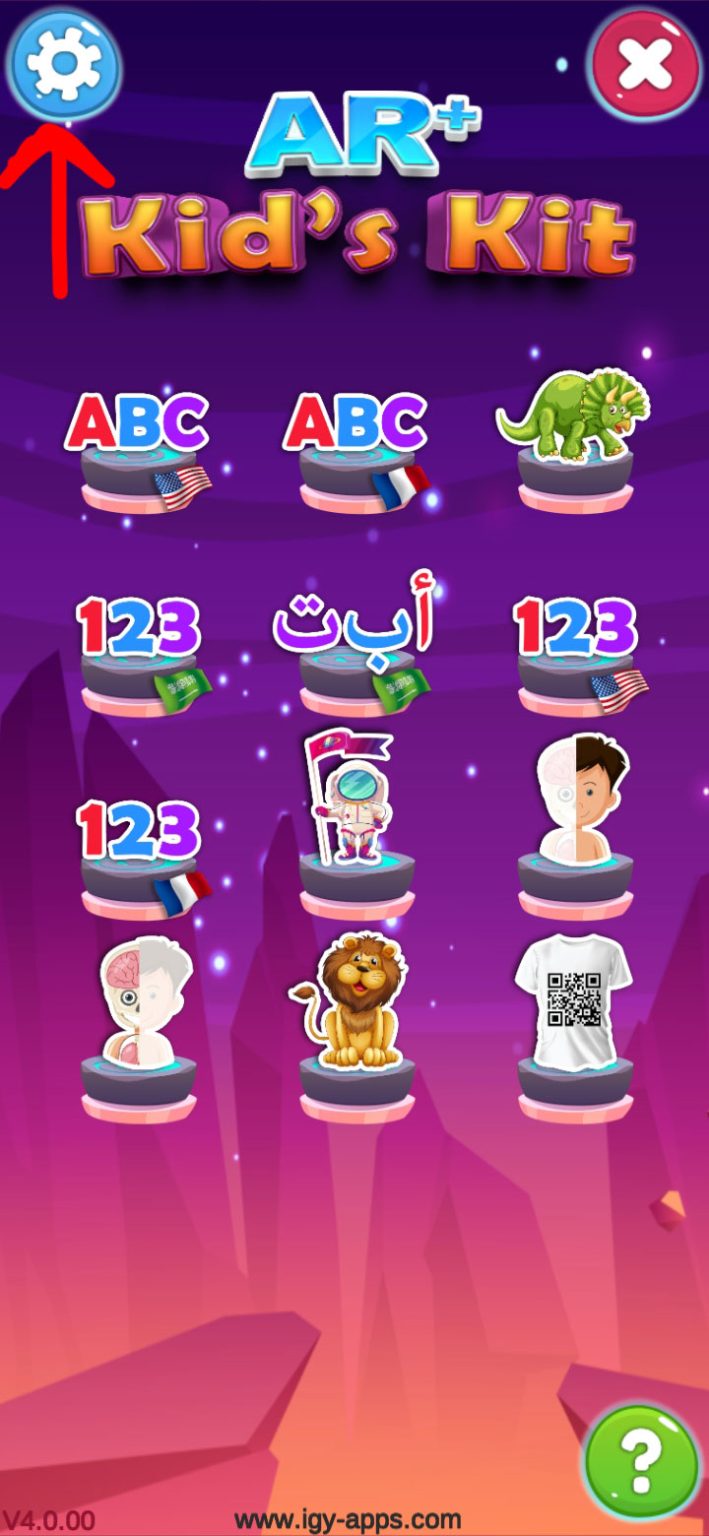Close the app with the red X
Viewport: 709px width, 1536px height.
coord(645,65)
